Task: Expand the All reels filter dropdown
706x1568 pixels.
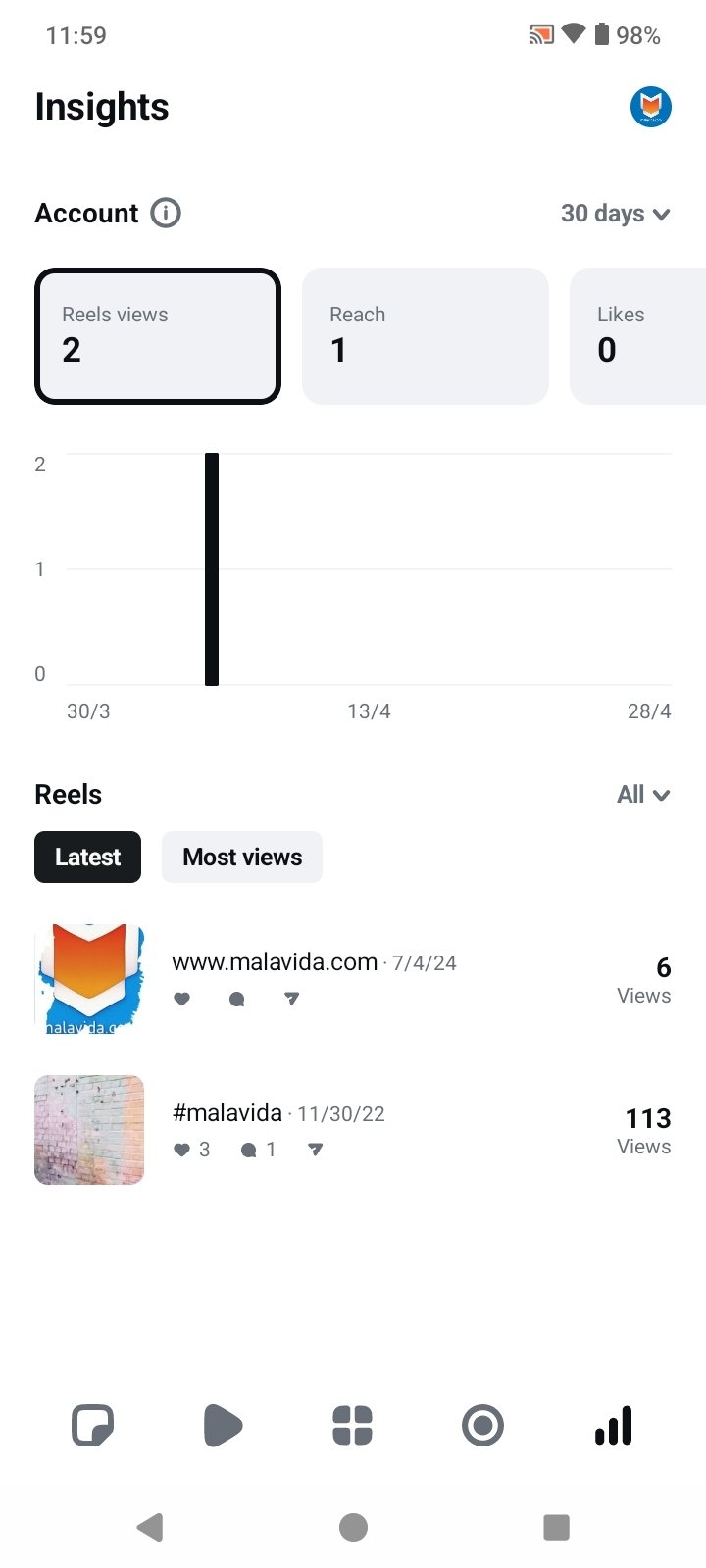Action: pos(643,795)
